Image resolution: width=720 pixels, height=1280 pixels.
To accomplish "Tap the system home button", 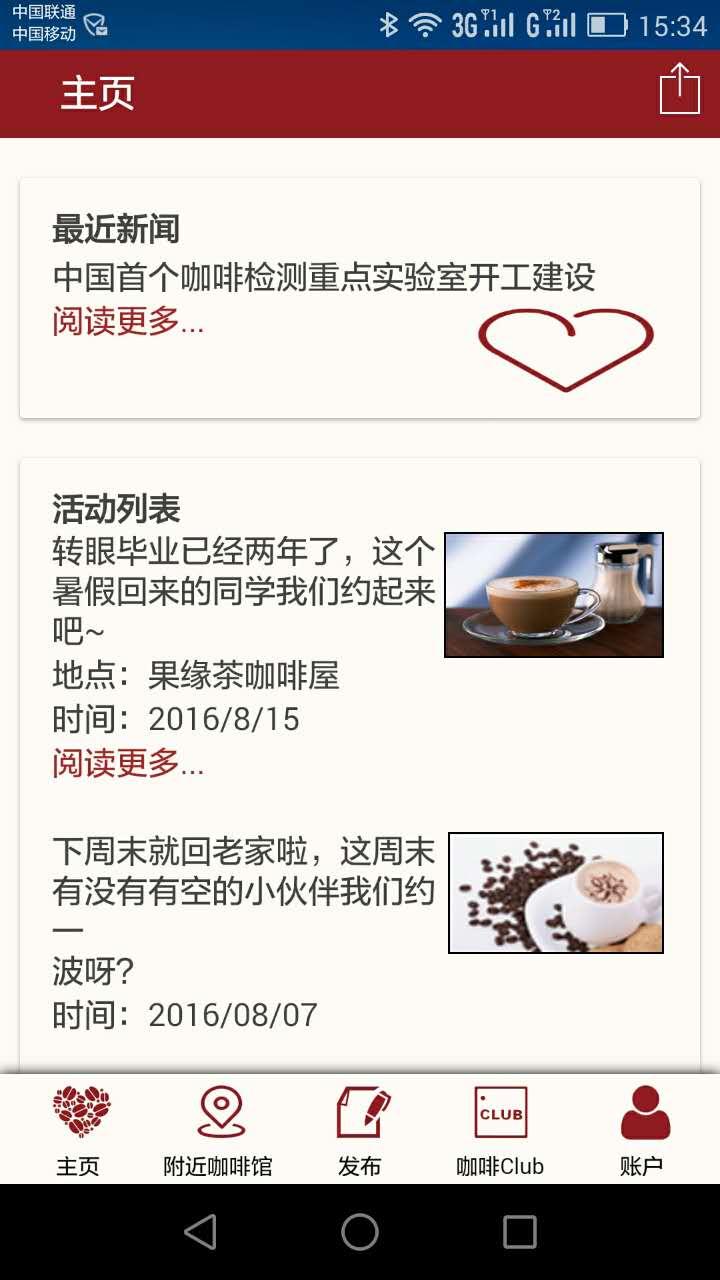I will 360,1232.
